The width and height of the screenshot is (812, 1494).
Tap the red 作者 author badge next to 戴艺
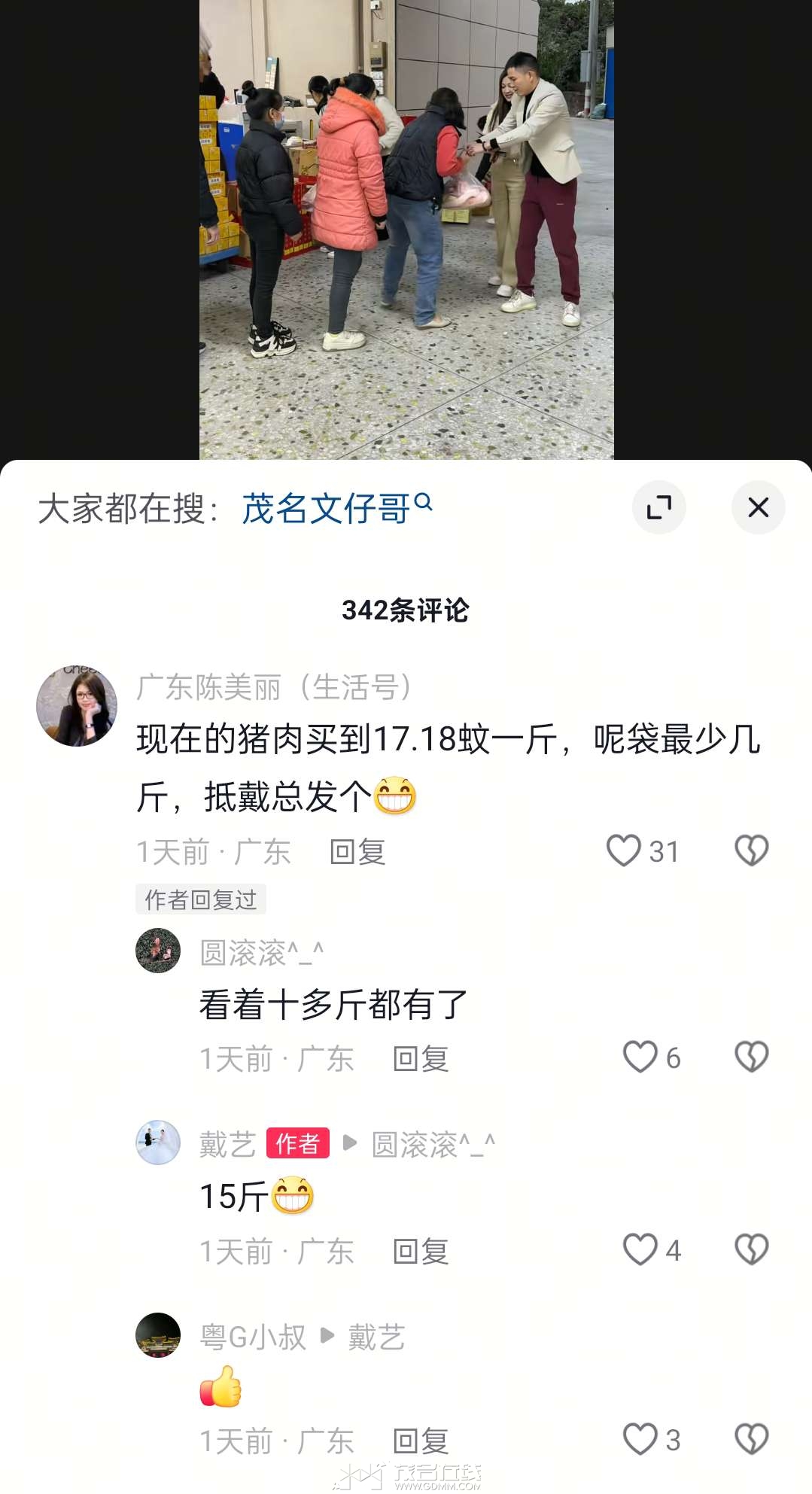(299, 1142)
